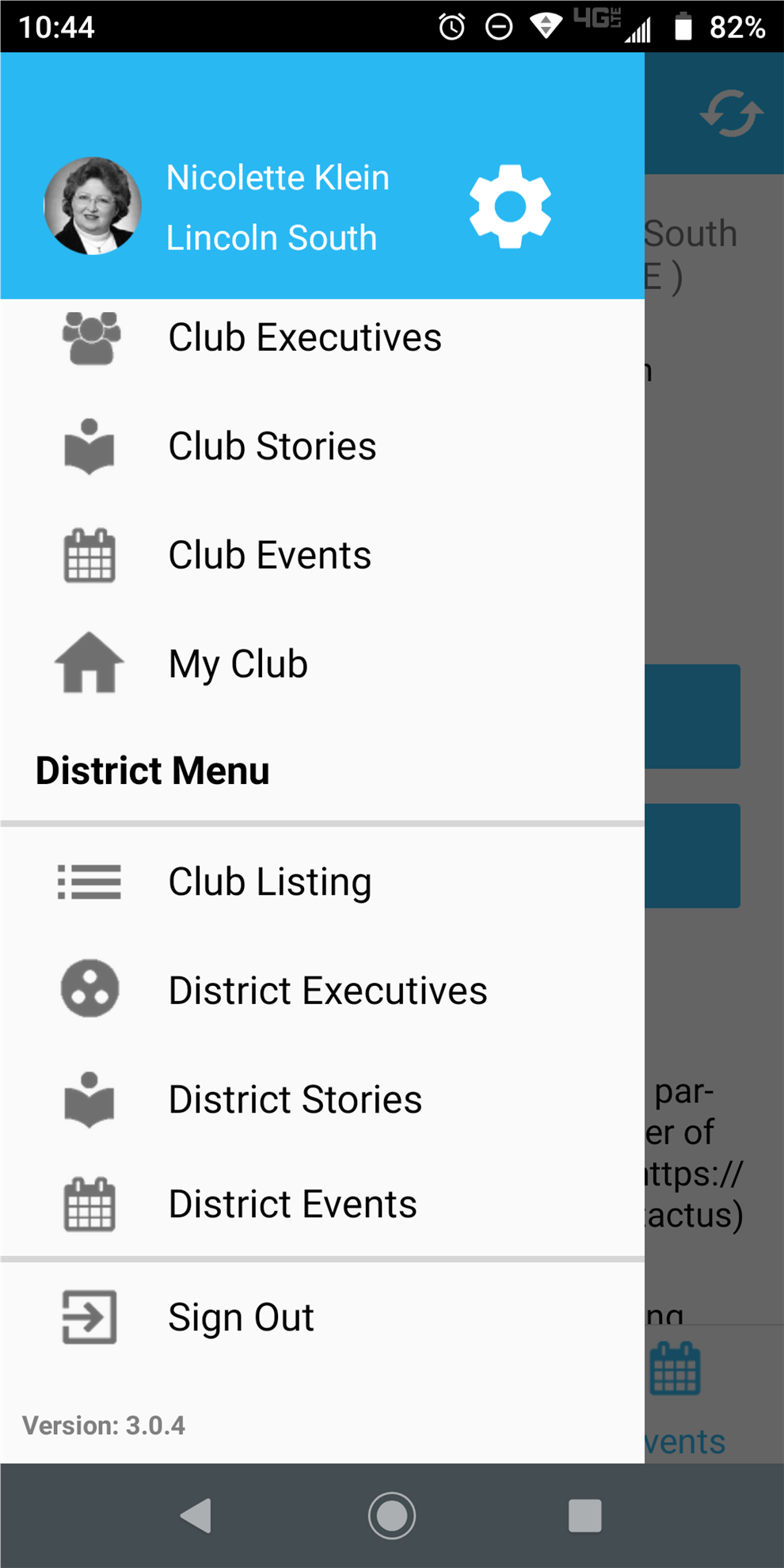Open the Club Listing
The width and height of the screenshot is (784, 1568).
269,881
